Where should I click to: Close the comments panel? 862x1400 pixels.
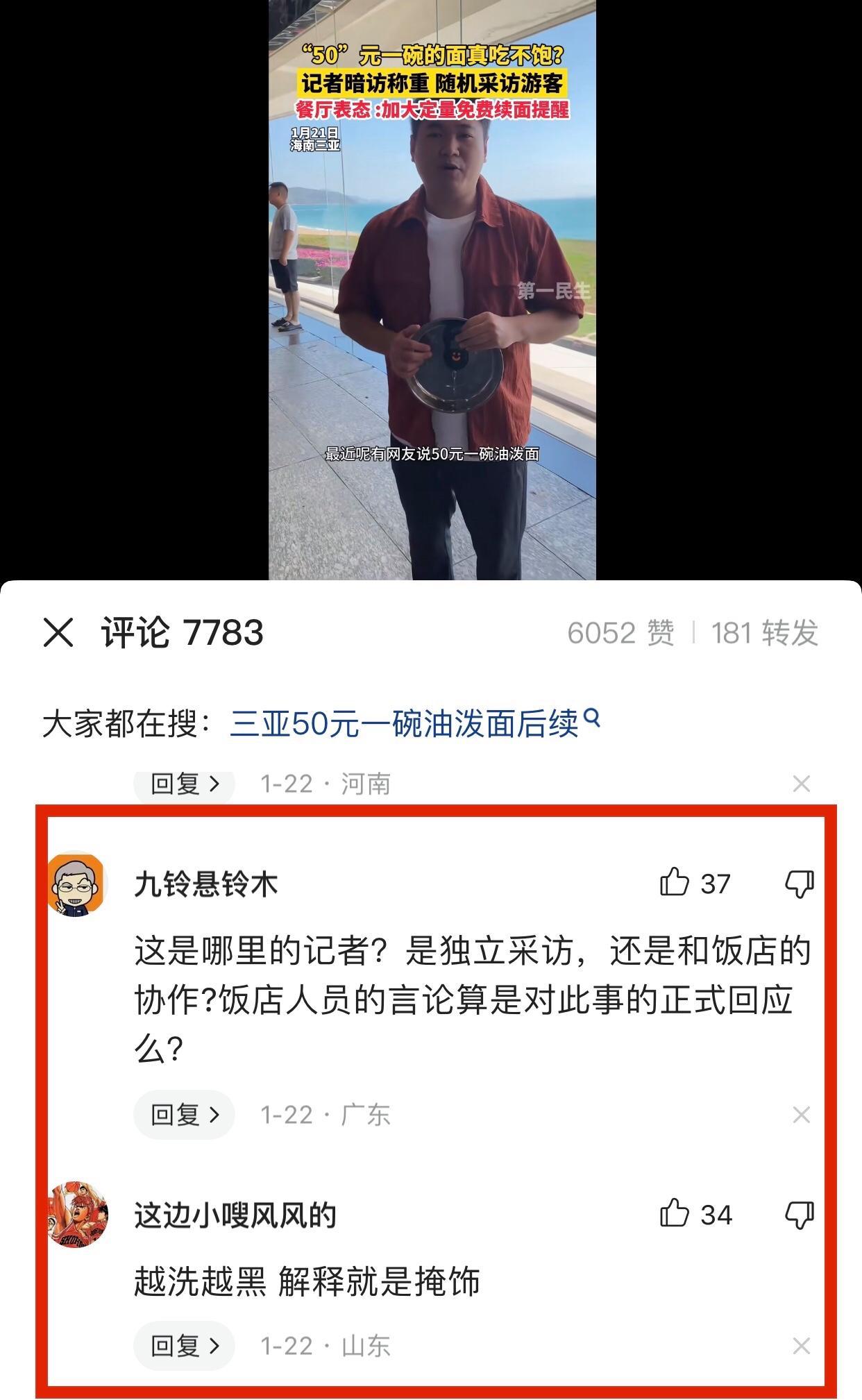(x=58, y=632)
